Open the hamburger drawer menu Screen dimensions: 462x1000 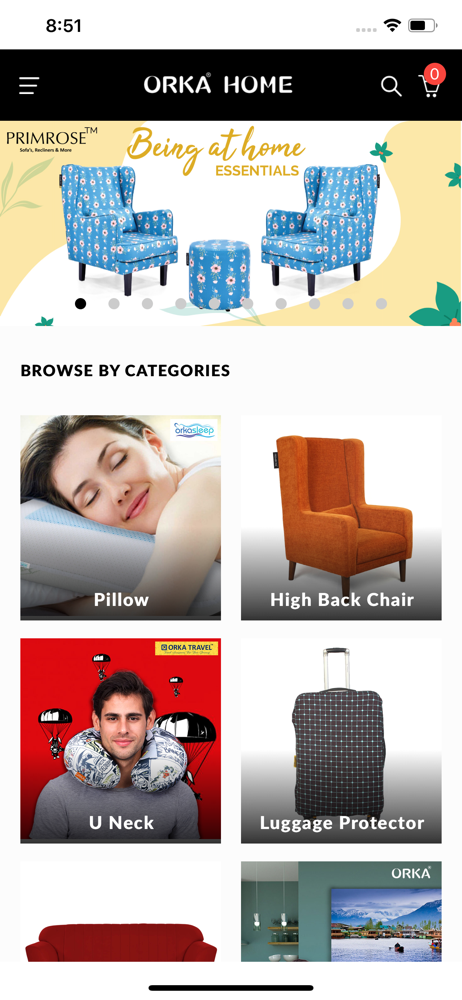click(29, 85)
